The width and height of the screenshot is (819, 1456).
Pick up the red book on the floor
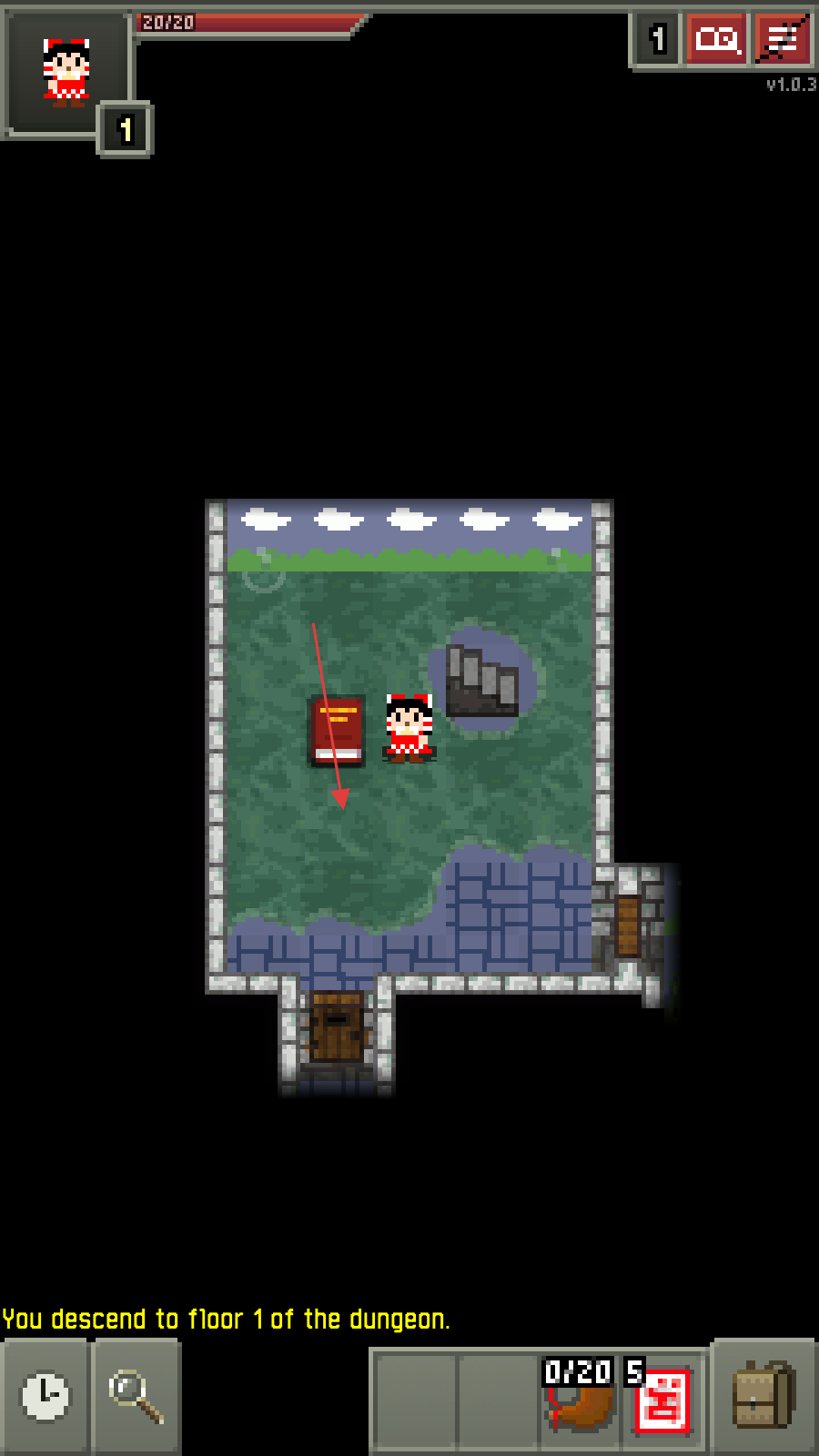pyautogui.click(x=338, y=730)
